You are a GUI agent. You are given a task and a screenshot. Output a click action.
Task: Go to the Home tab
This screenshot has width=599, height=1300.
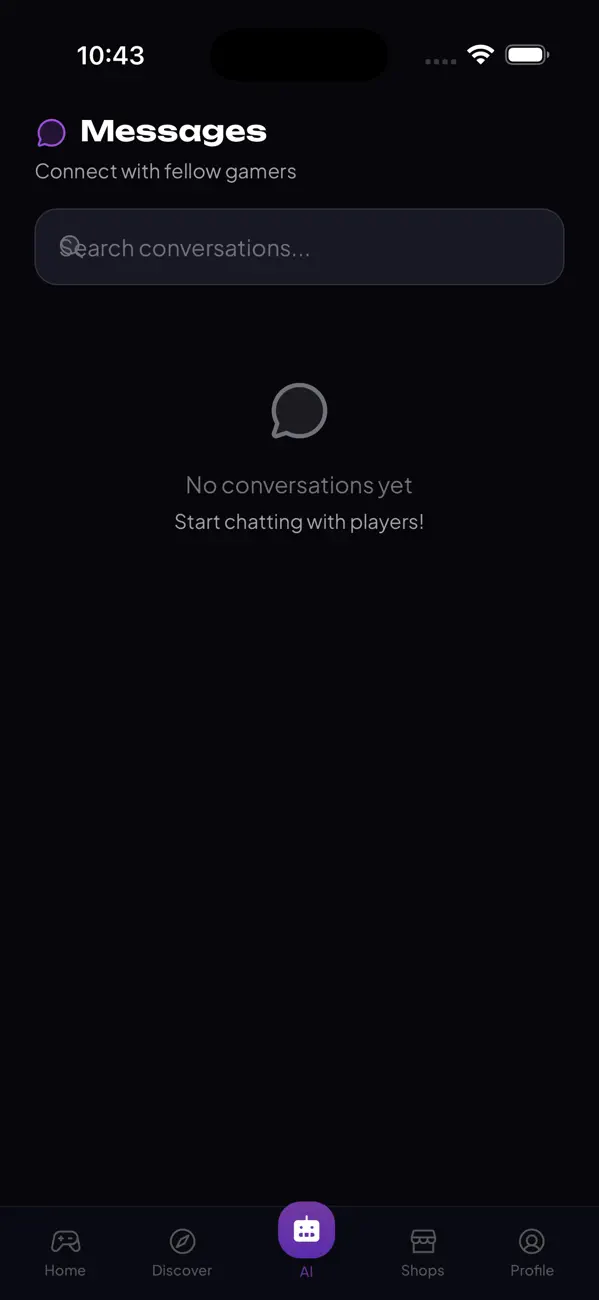coord(65,1253)
